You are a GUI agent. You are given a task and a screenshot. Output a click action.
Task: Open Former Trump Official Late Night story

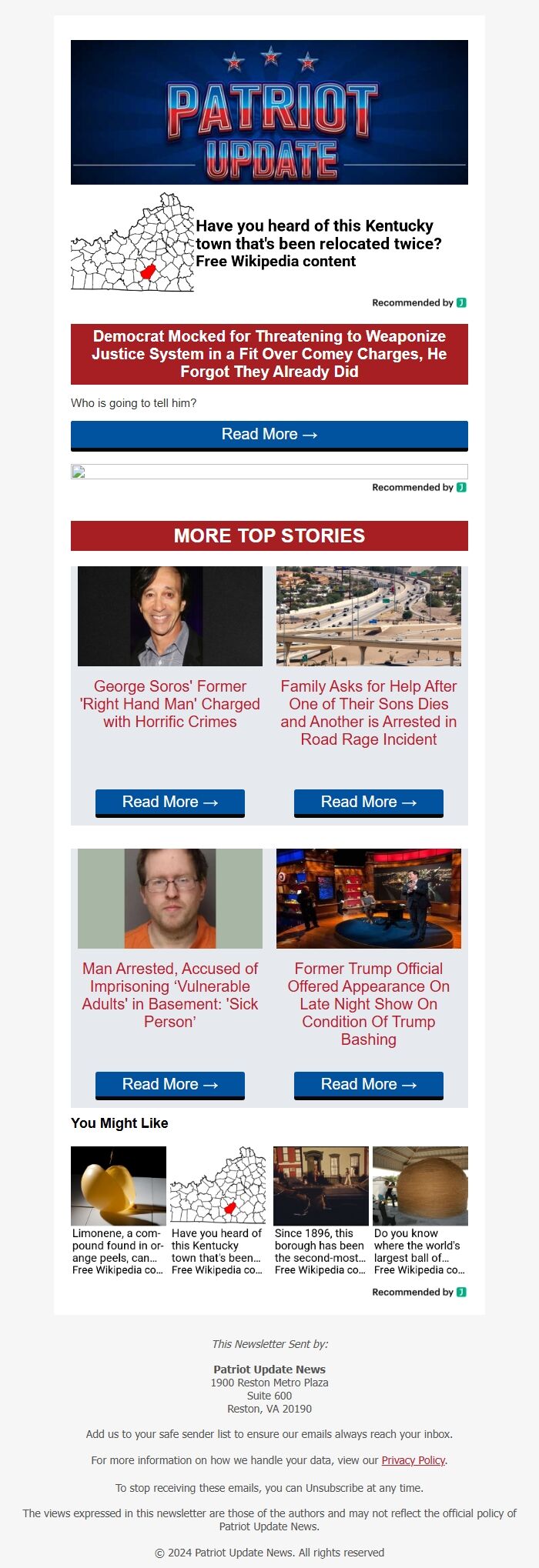click(x=368, y=1003)
